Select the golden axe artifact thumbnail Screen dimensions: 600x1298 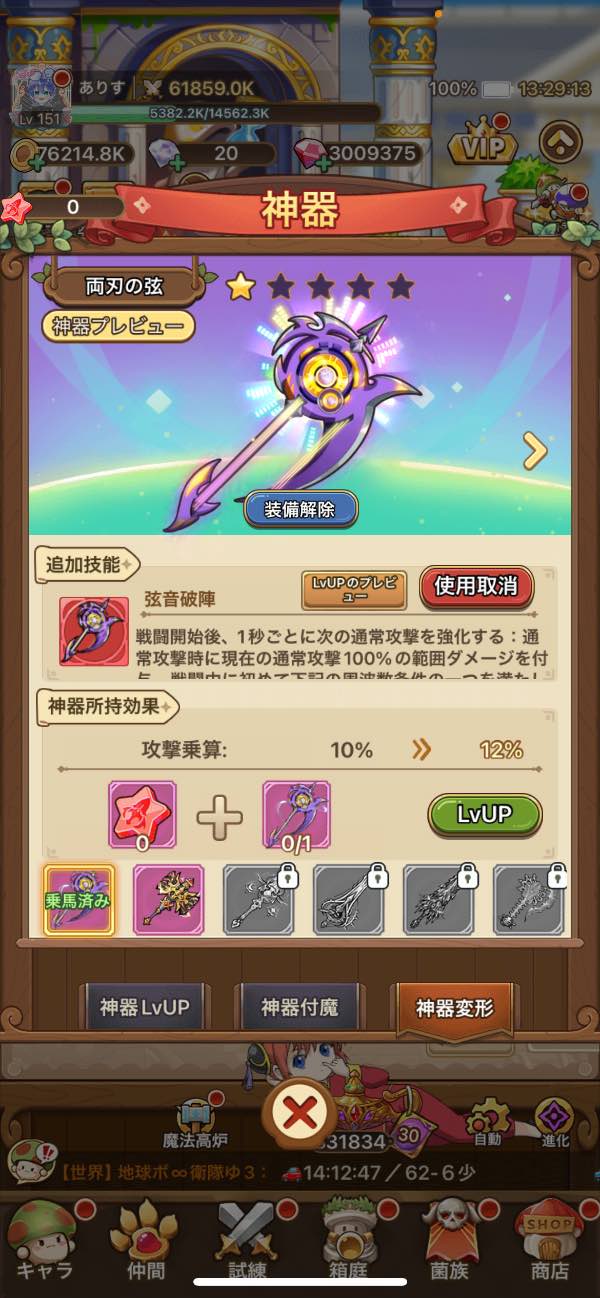pos(168,899)
